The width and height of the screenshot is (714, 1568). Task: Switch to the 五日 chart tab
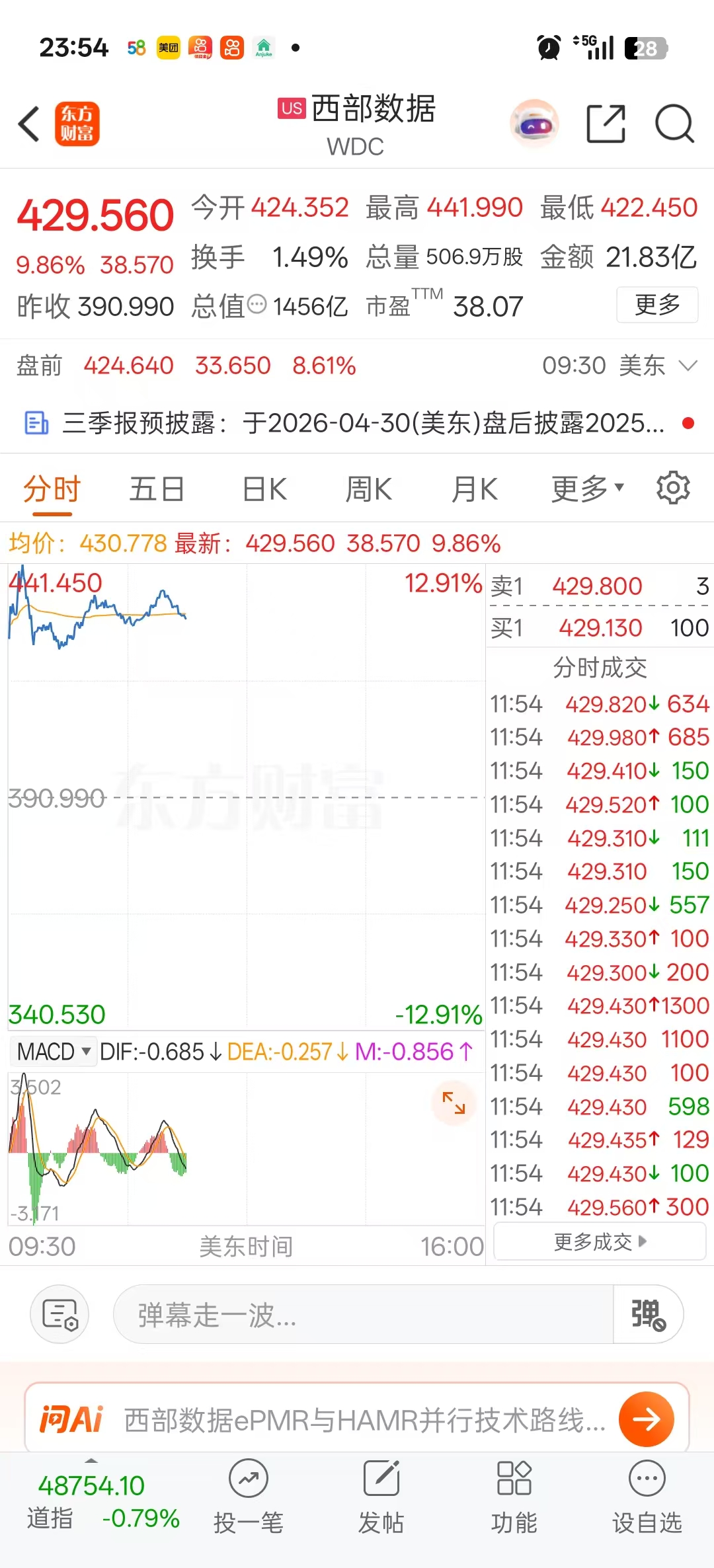157,490
